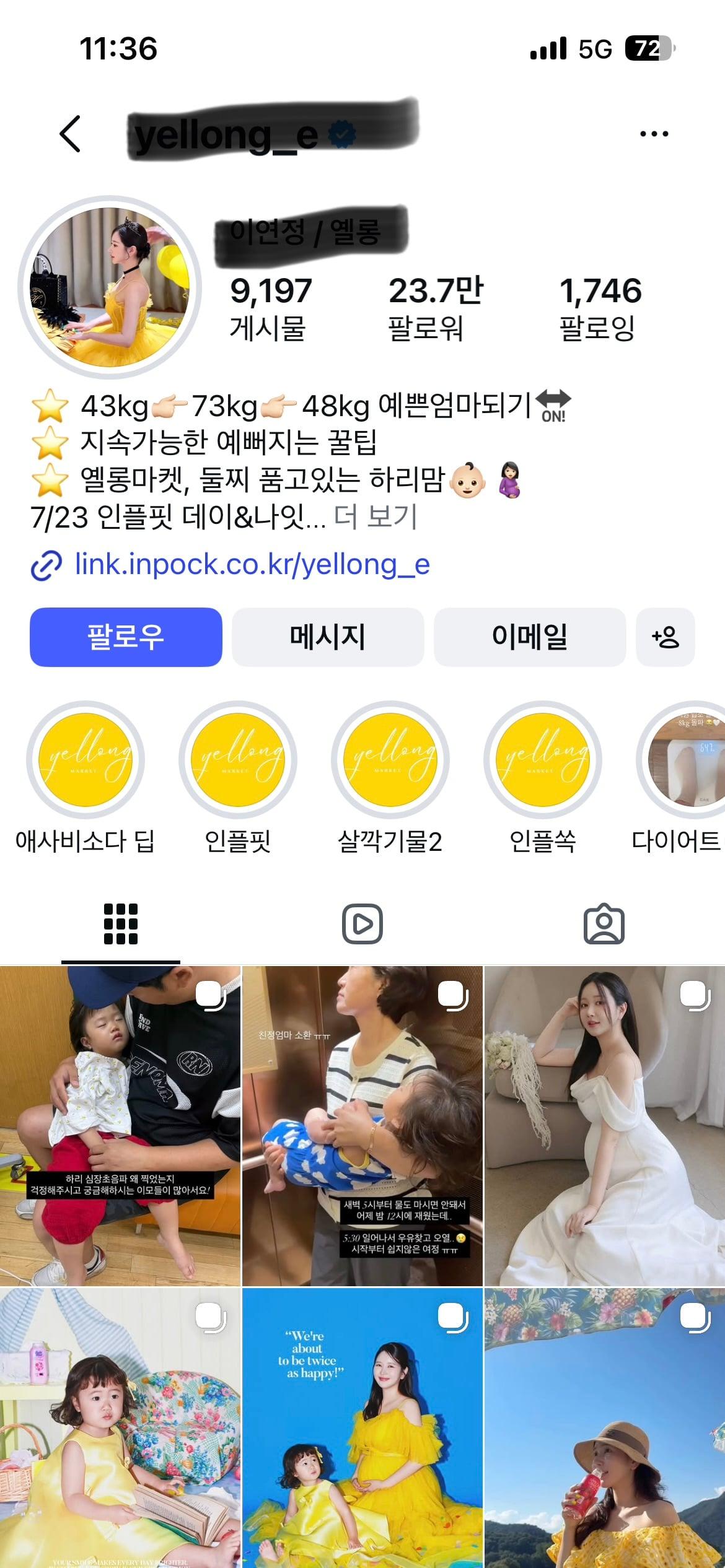The height and width of the screenshot is (1568, 725).
Task: Open the three-dot overflow menu
Action: coord(654,134)
